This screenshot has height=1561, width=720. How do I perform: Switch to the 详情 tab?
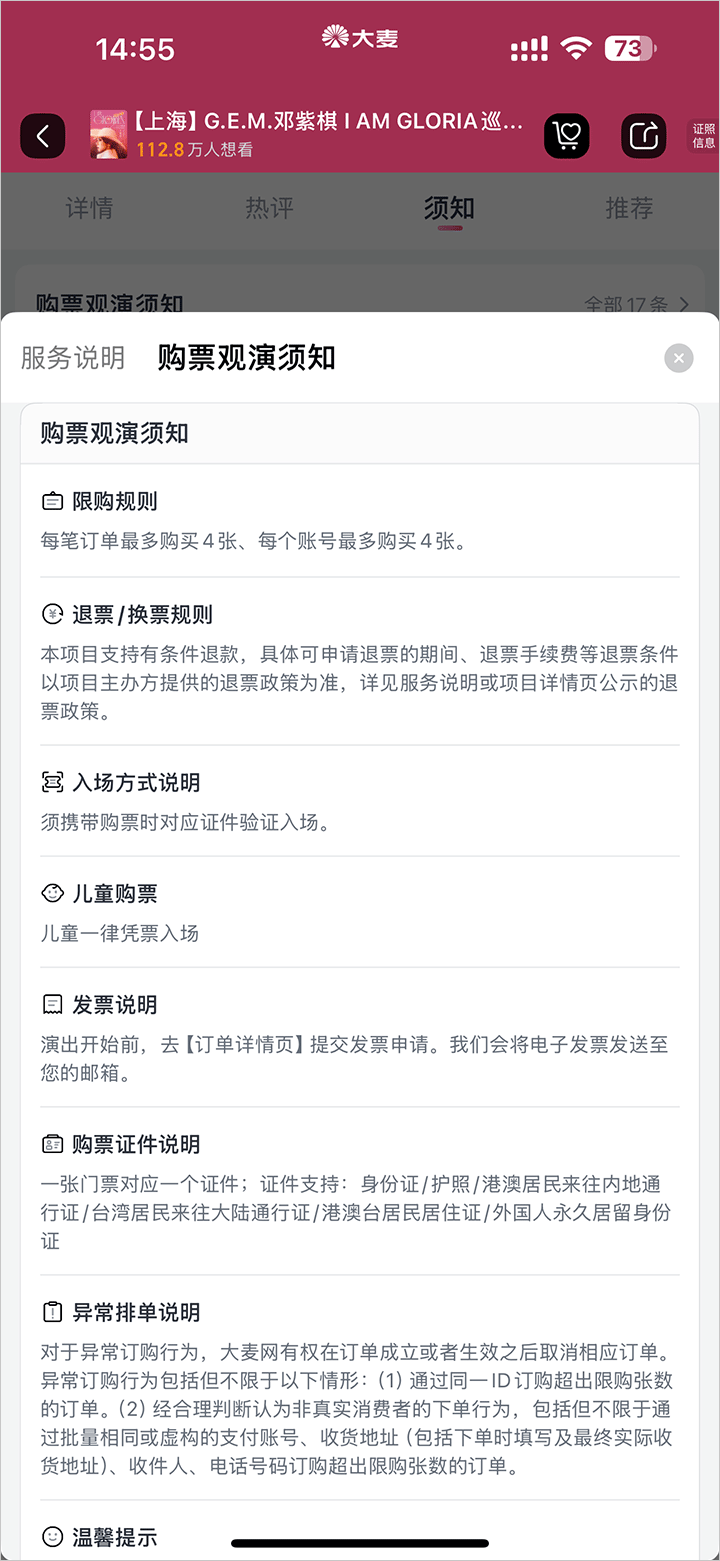89,208
